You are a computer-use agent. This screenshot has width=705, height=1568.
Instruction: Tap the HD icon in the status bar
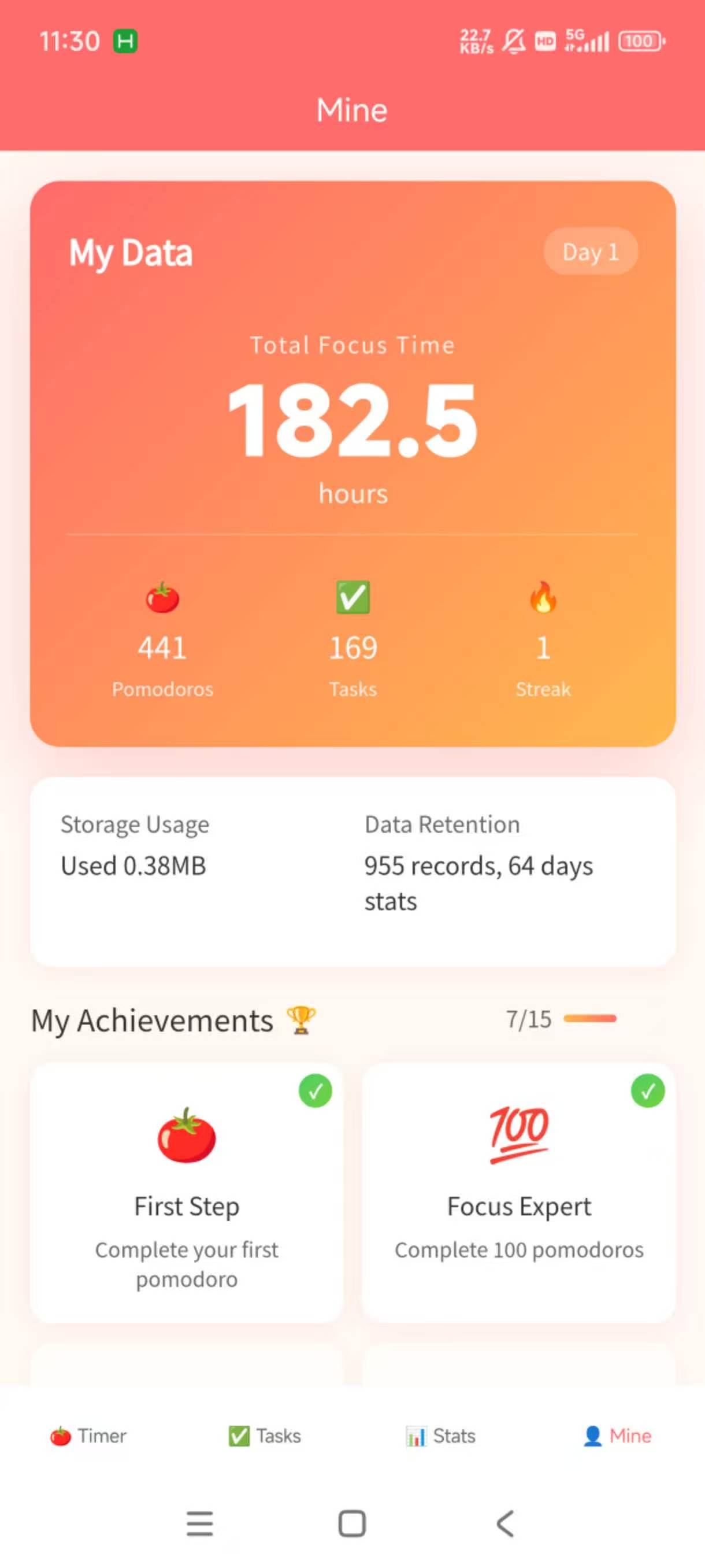pyautogui.click(x=544, y=41)
